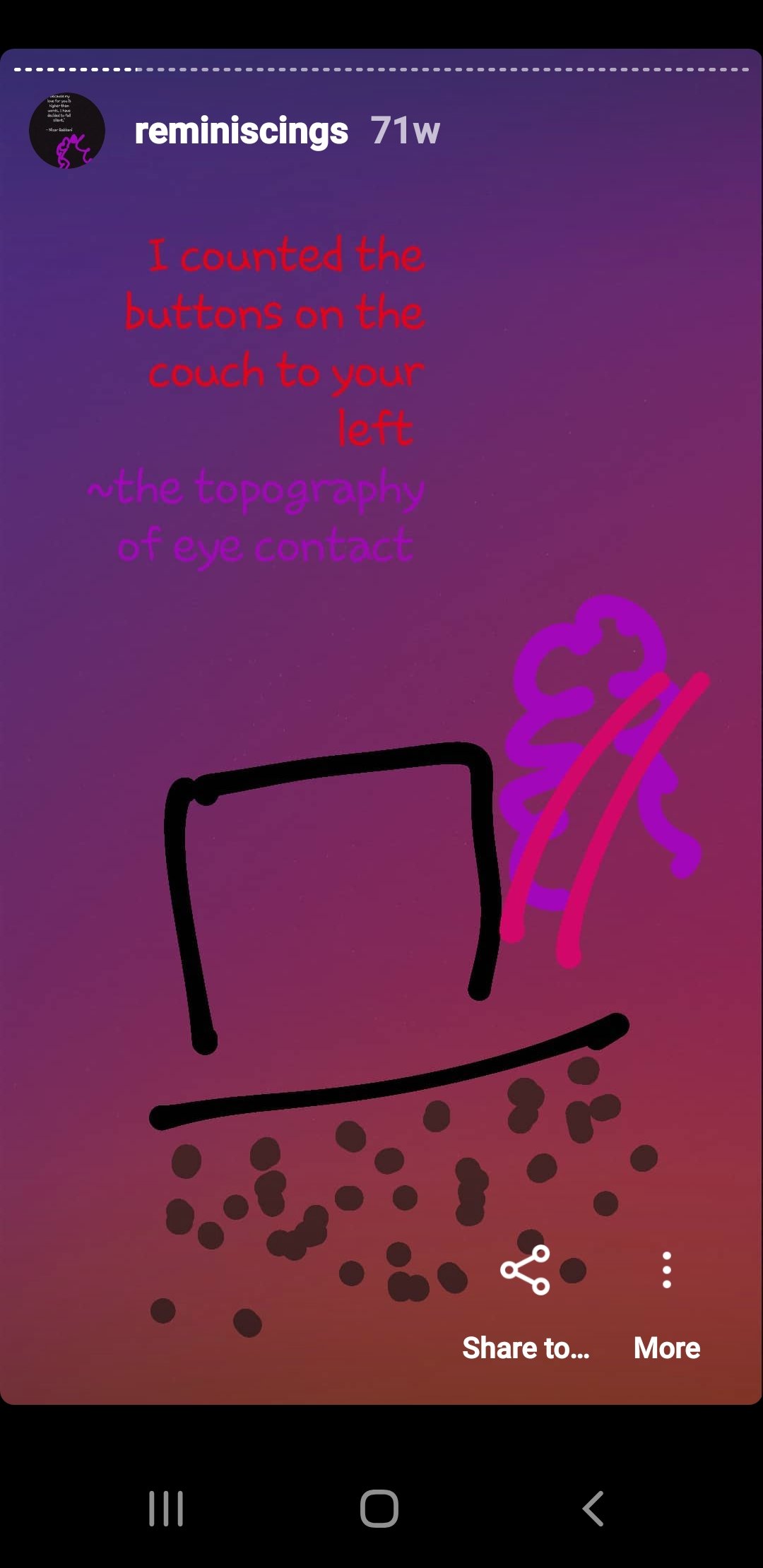Go back using the system back button

tap(593, 1509)
